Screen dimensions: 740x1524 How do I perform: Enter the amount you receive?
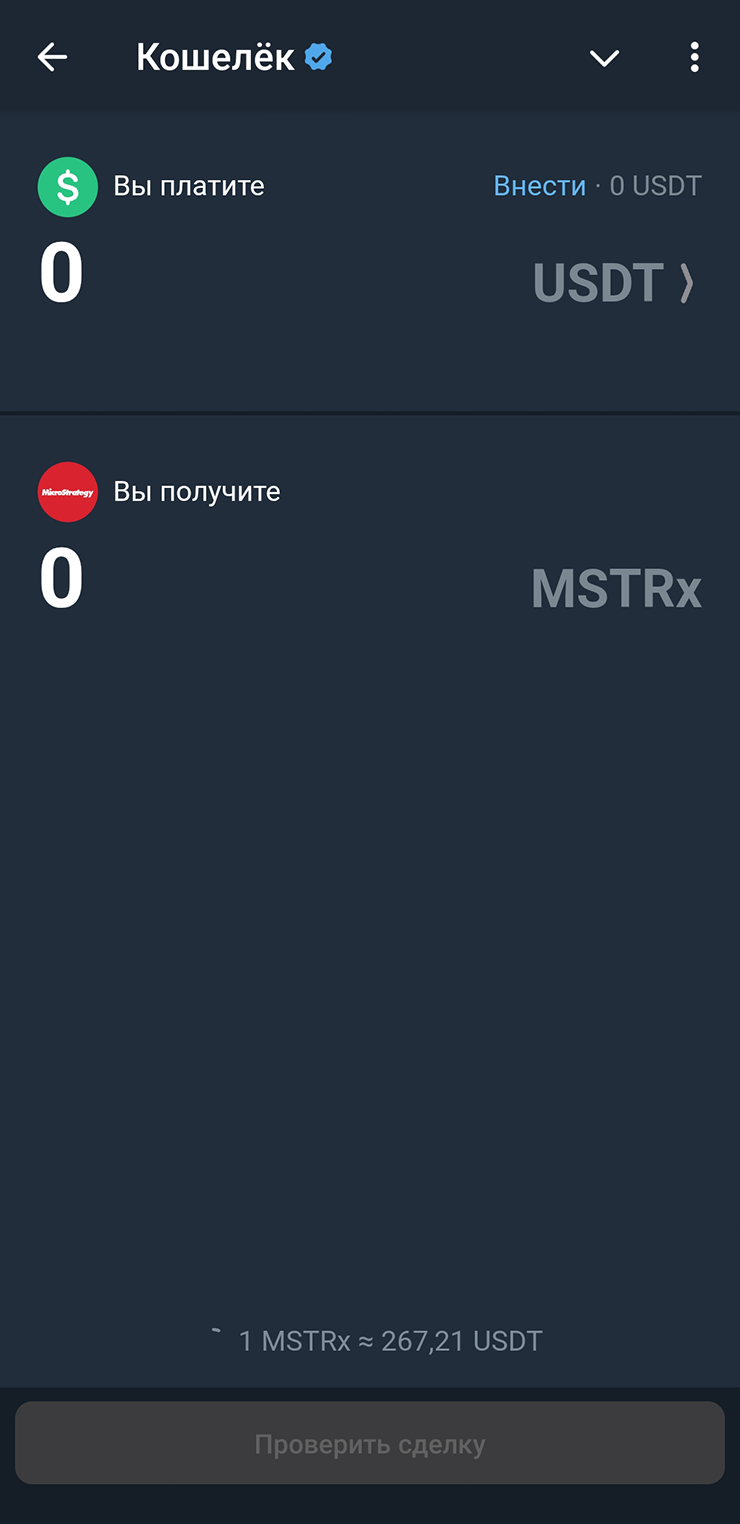point(62,580)
